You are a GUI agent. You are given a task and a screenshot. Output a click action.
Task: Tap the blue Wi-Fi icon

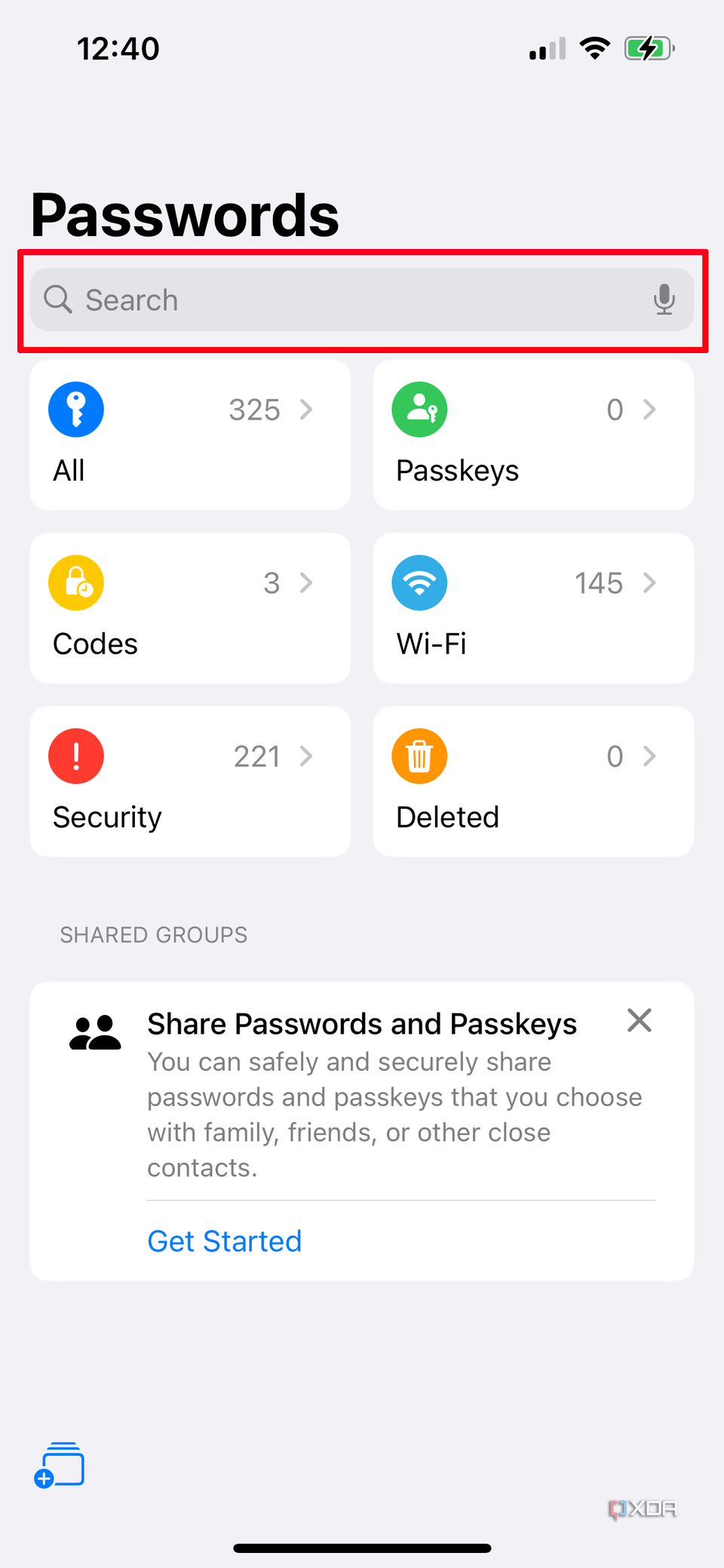[x=419, y=583]
